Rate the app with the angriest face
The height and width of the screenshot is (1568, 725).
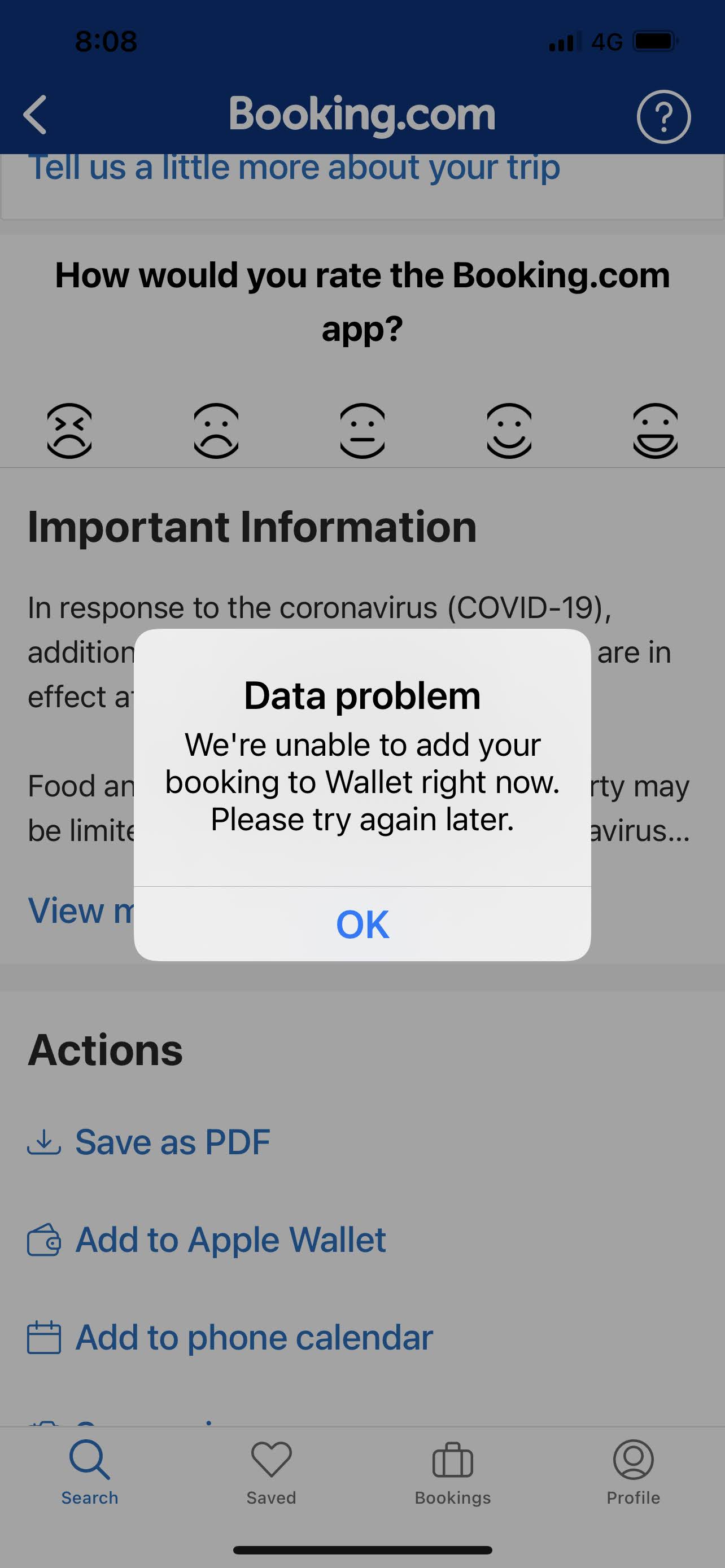[x=69, y=430]
